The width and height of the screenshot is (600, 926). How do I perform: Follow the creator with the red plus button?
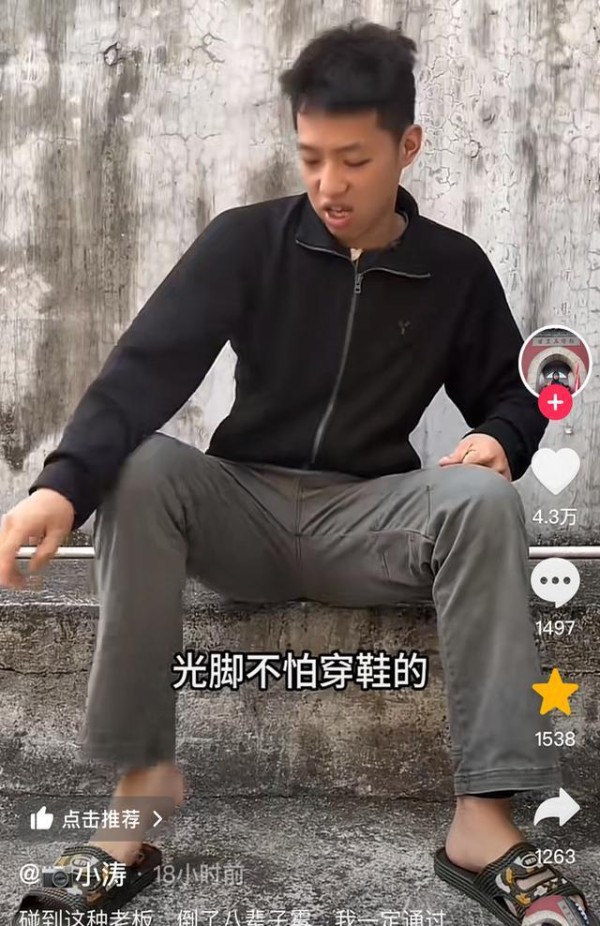[555, 402]
